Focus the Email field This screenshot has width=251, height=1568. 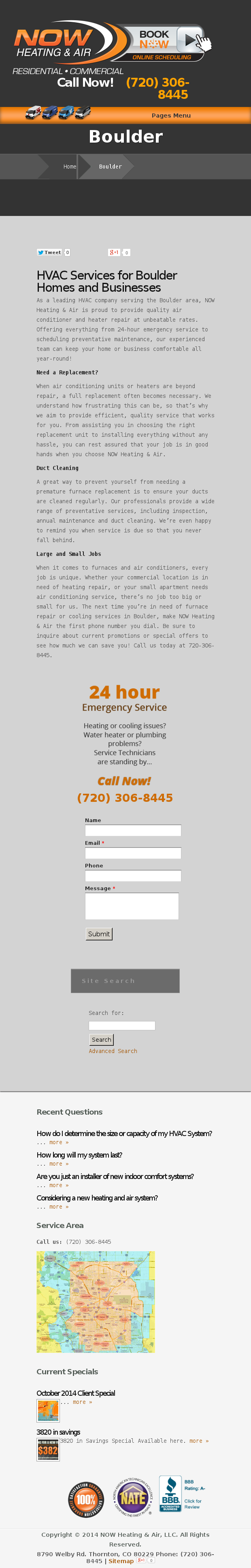click(132, 853)
